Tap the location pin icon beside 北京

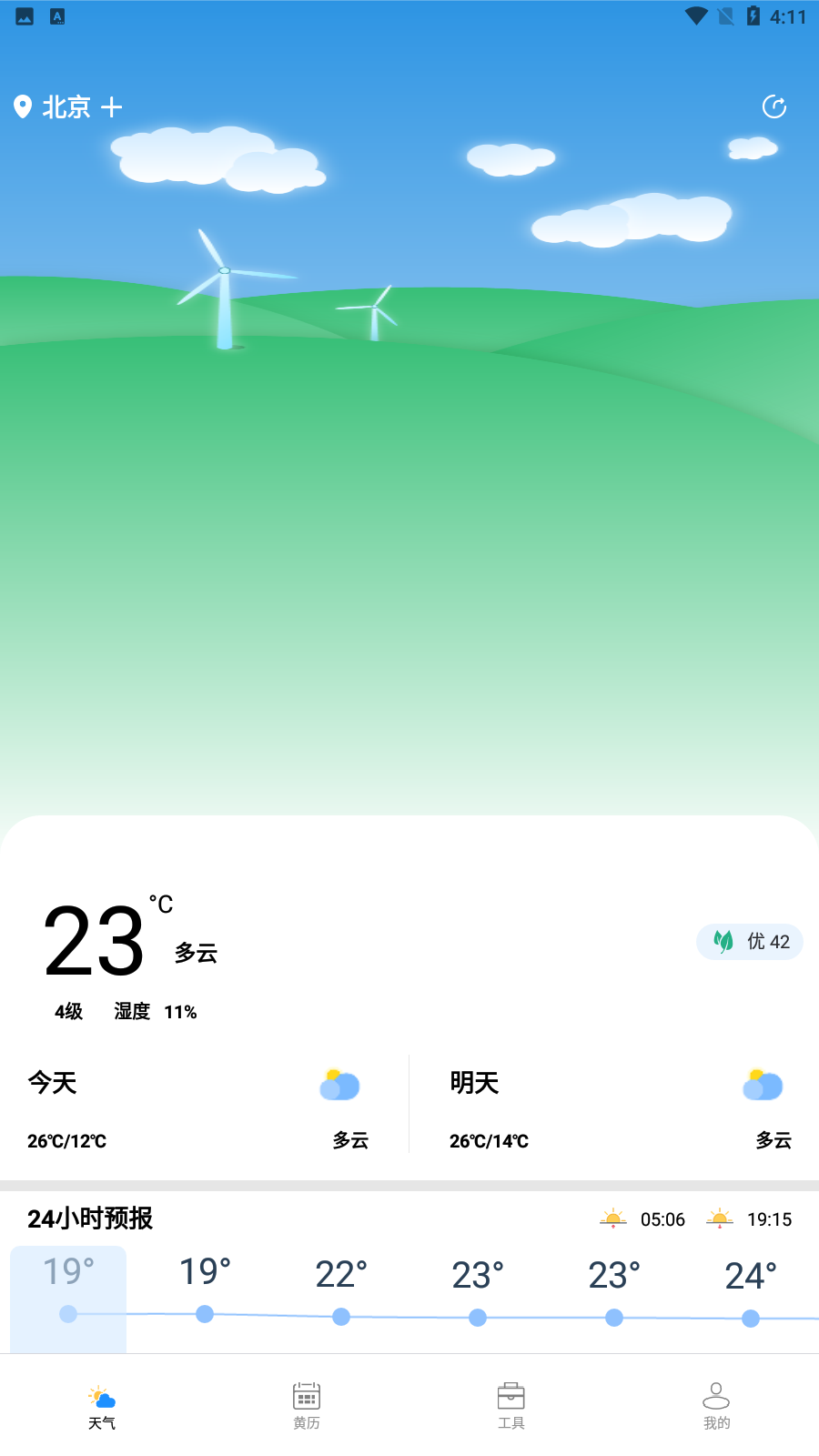(23, 106)
